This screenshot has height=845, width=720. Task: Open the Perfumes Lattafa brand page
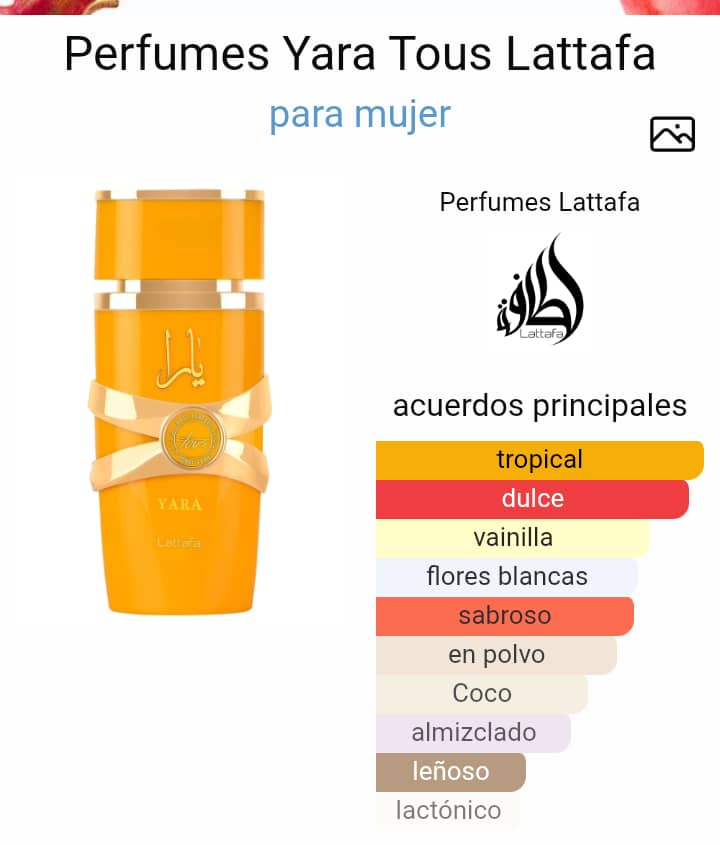[x=539, y=202]
